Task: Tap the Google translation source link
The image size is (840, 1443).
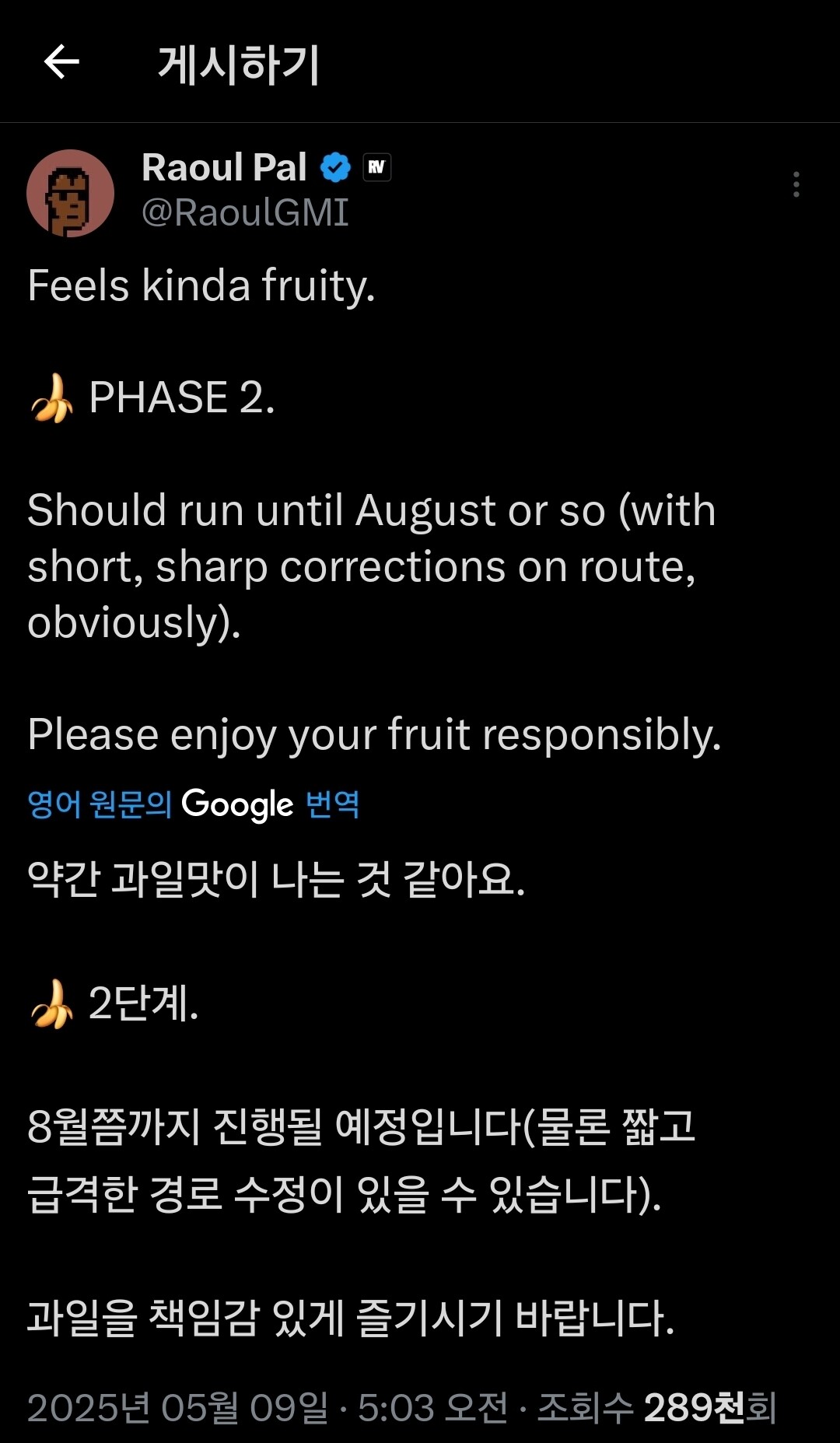Action: [x=193, y=804]
